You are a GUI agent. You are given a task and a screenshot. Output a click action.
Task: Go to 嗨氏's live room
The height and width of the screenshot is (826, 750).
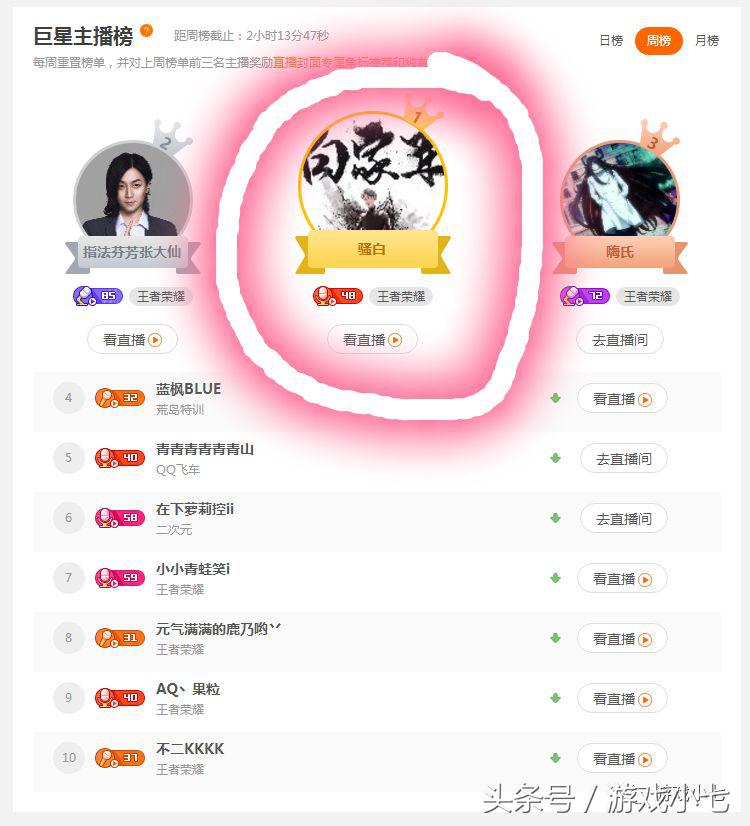[619, 340]
